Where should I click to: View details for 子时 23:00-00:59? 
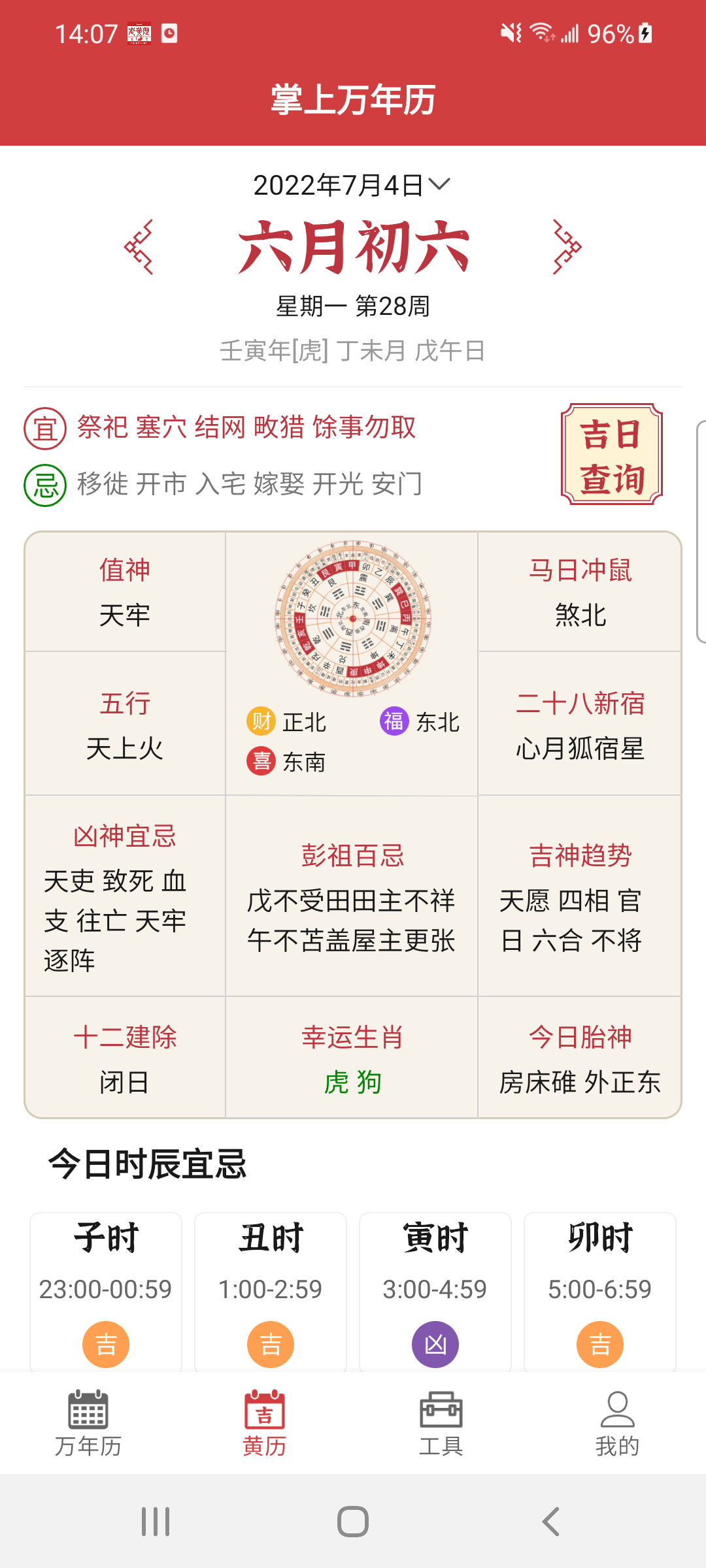[x=106, y=1292]
